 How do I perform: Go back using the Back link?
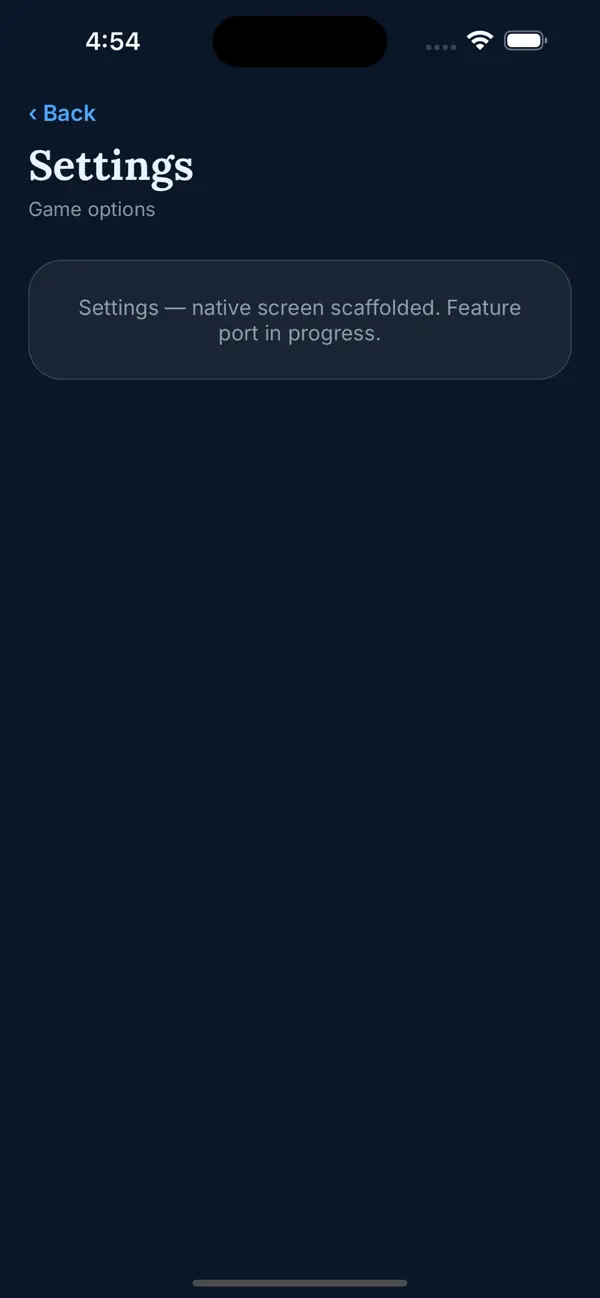(62, 113)
